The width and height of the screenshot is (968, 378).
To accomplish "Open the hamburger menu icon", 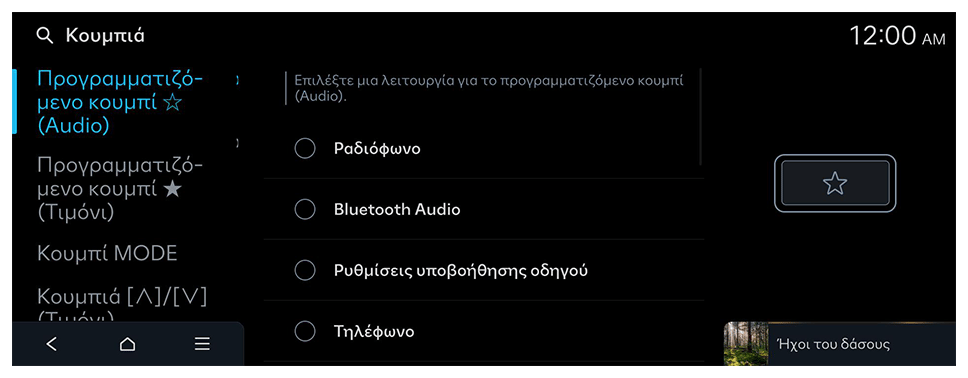I will [202, 345].
